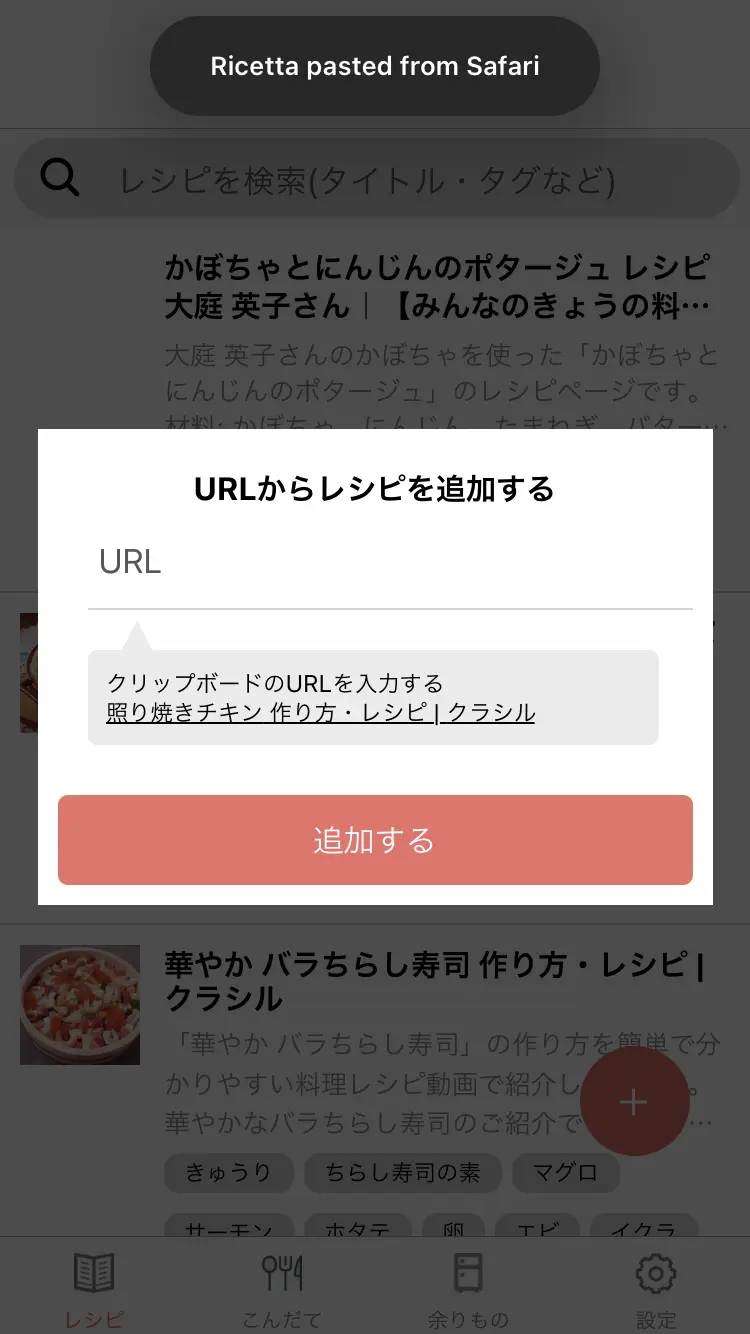750x1334 pixels.
Task: Select the マグロ tag chip
Action: point(565,1172)
